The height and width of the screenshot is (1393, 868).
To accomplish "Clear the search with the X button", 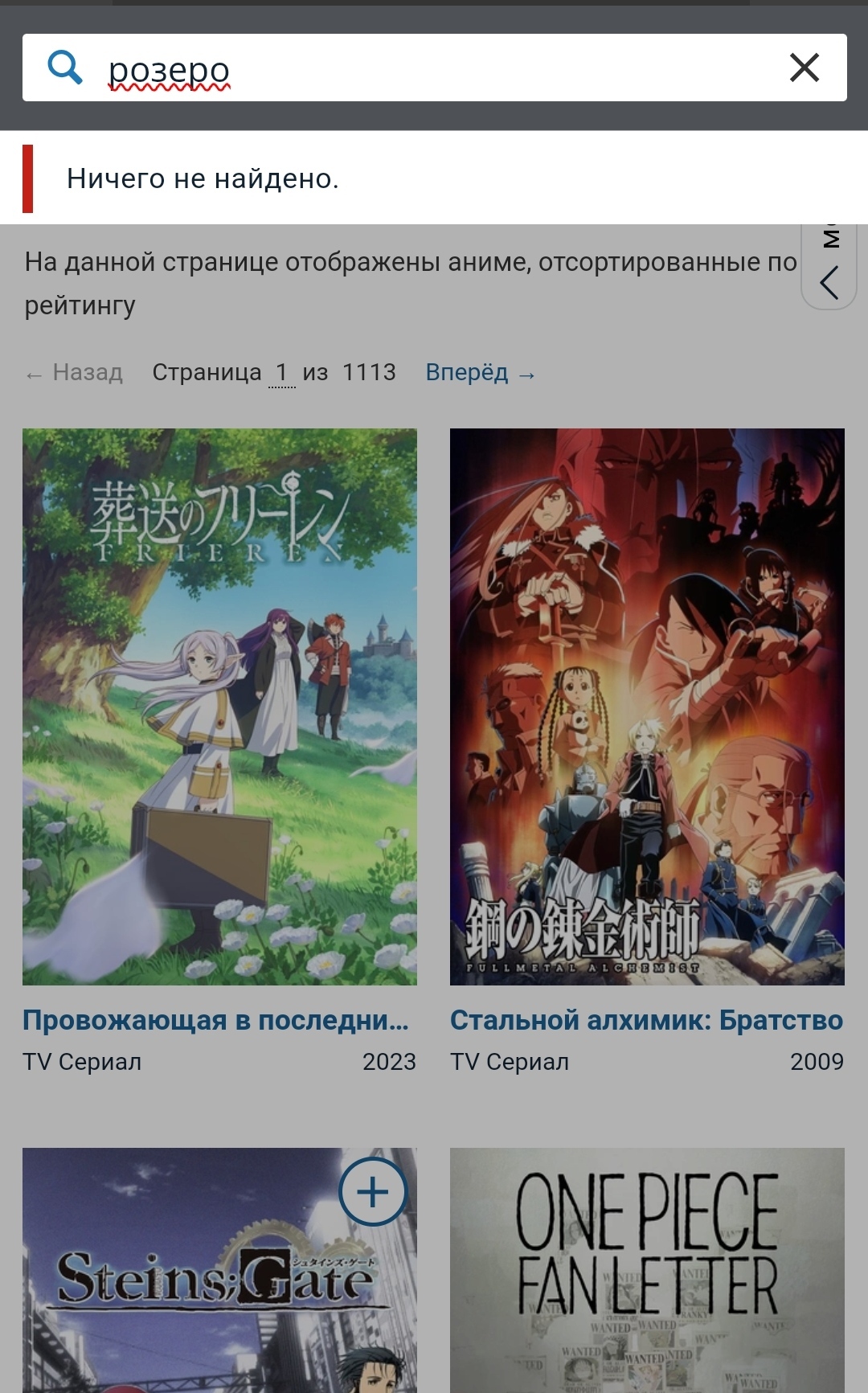I will pyautogui.click(x=804, y=68).
